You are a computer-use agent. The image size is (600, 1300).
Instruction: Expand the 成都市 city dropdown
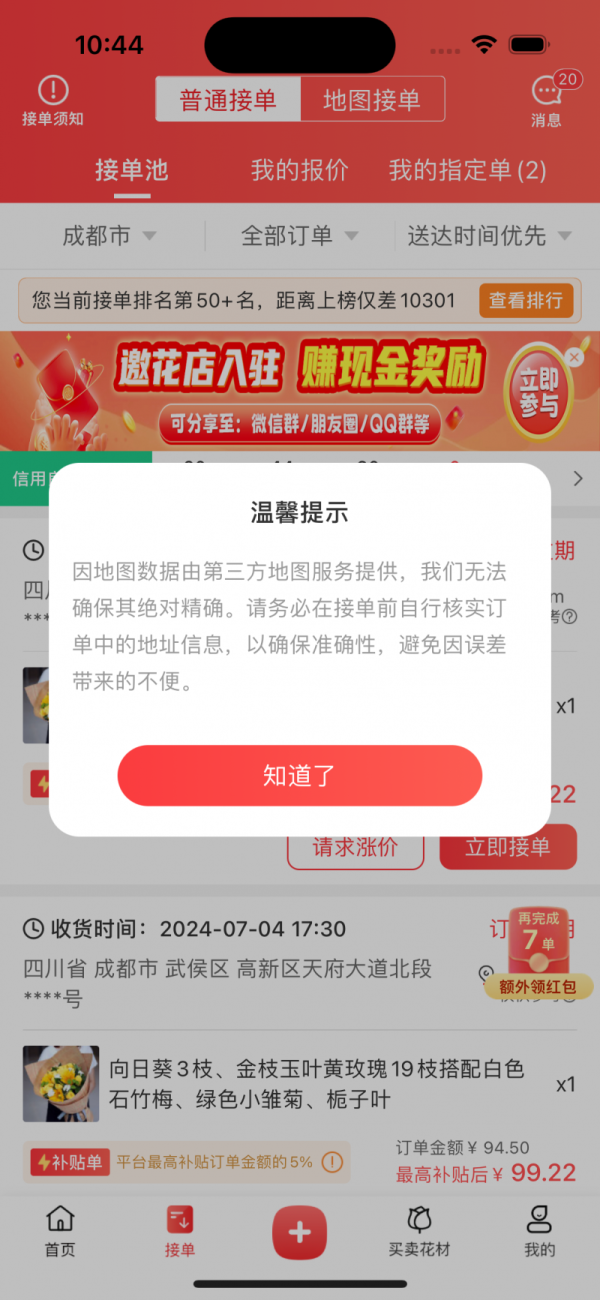click(108, 236)
